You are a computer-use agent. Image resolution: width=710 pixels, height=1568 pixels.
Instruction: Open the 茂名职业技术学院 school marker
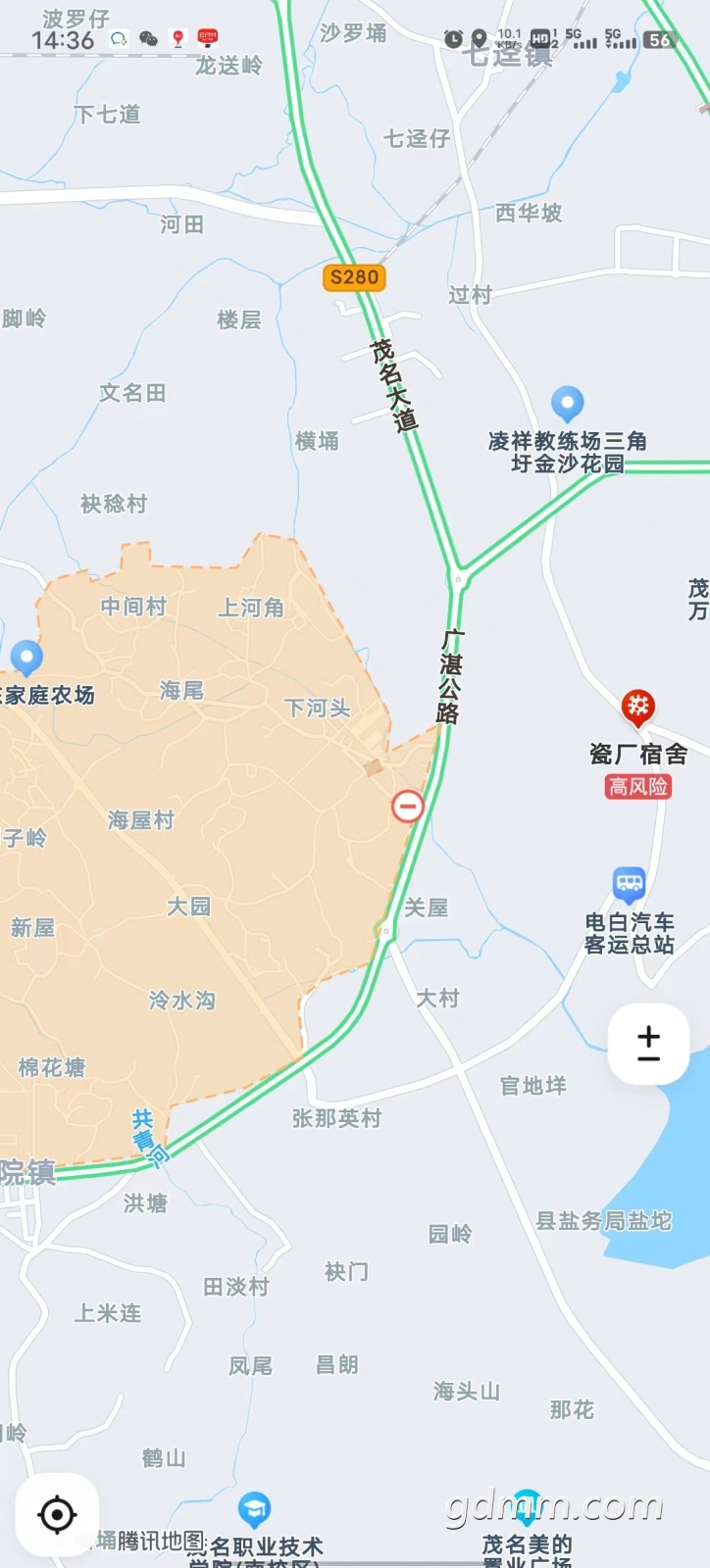[x=254, y=1510]
